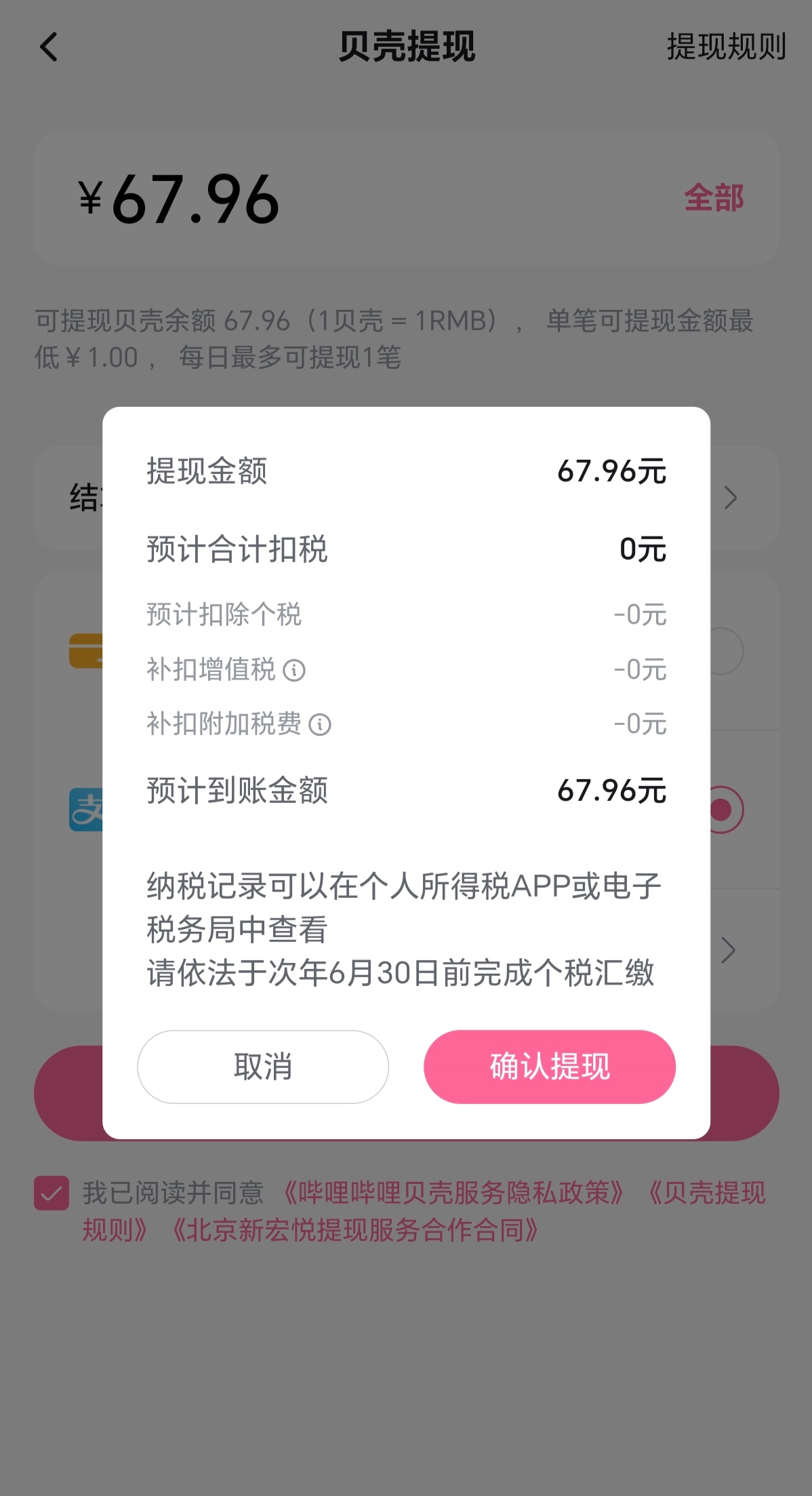Tap 确认提现 to confirm withdrawal
This screenshot has width=812, height=1496.
click(x=550, y=1067)
